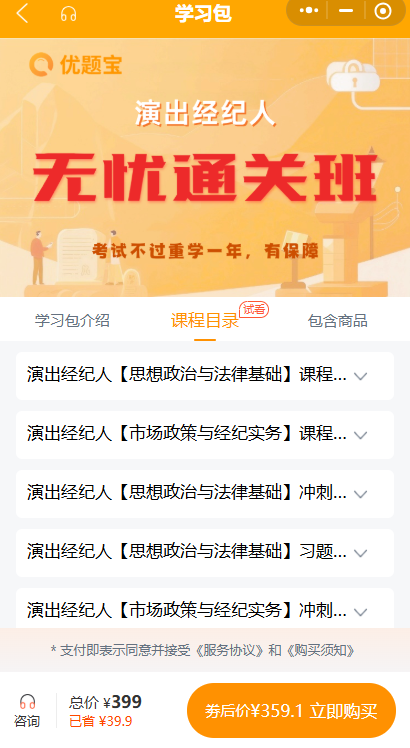410x748 pixels.
Task: Close the mini-program via the circle button
Action: point(383,11)
